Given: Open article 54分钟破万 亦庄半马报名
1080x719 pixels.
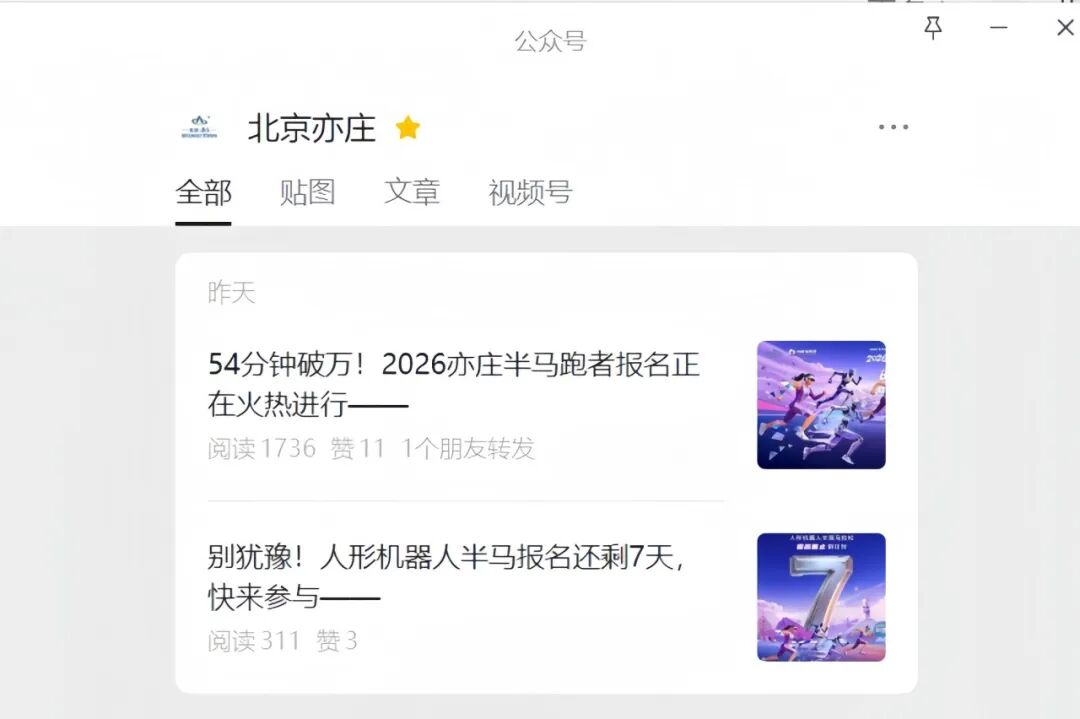Looking at the screenshot, I should coord(453,384).
